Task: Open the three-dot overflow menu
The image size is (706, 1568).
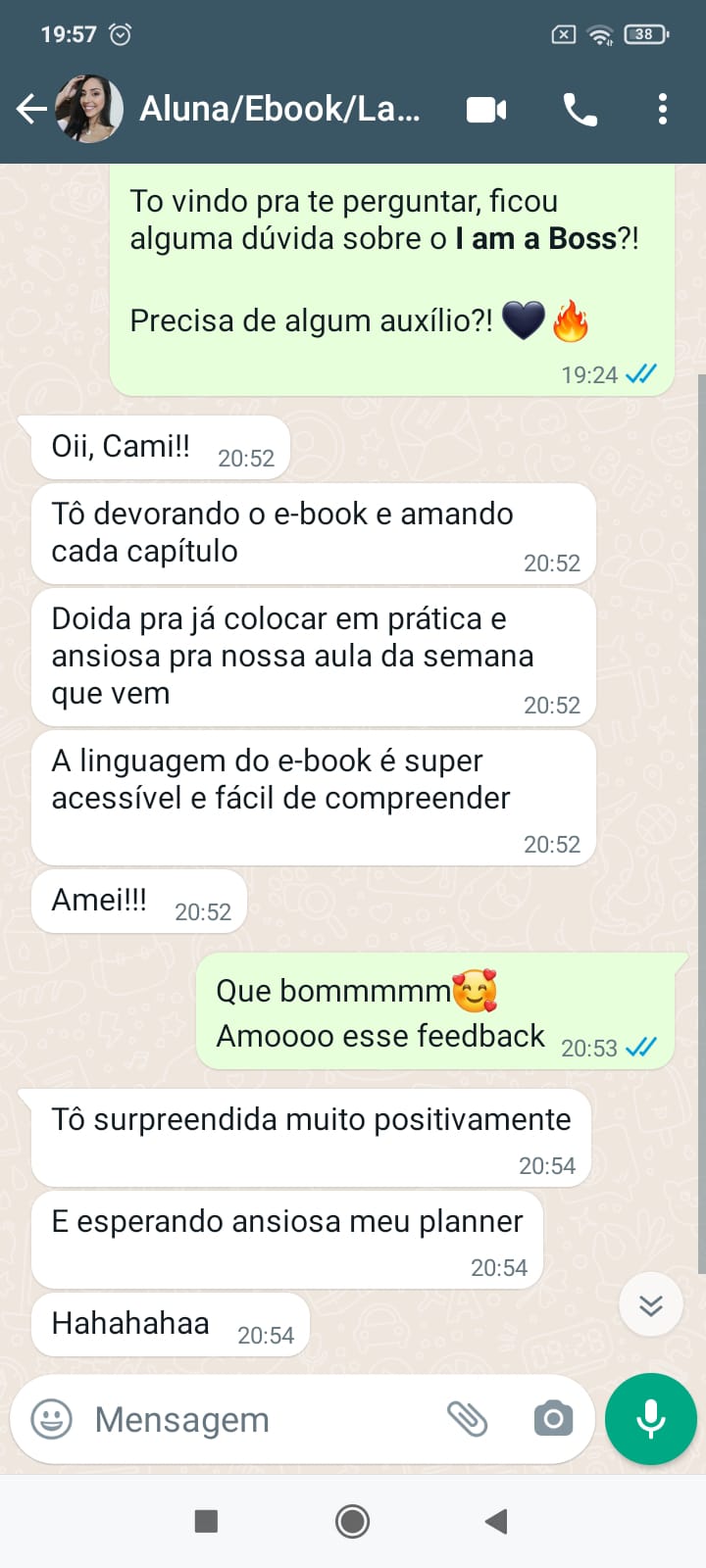Action: coord(663,109)
